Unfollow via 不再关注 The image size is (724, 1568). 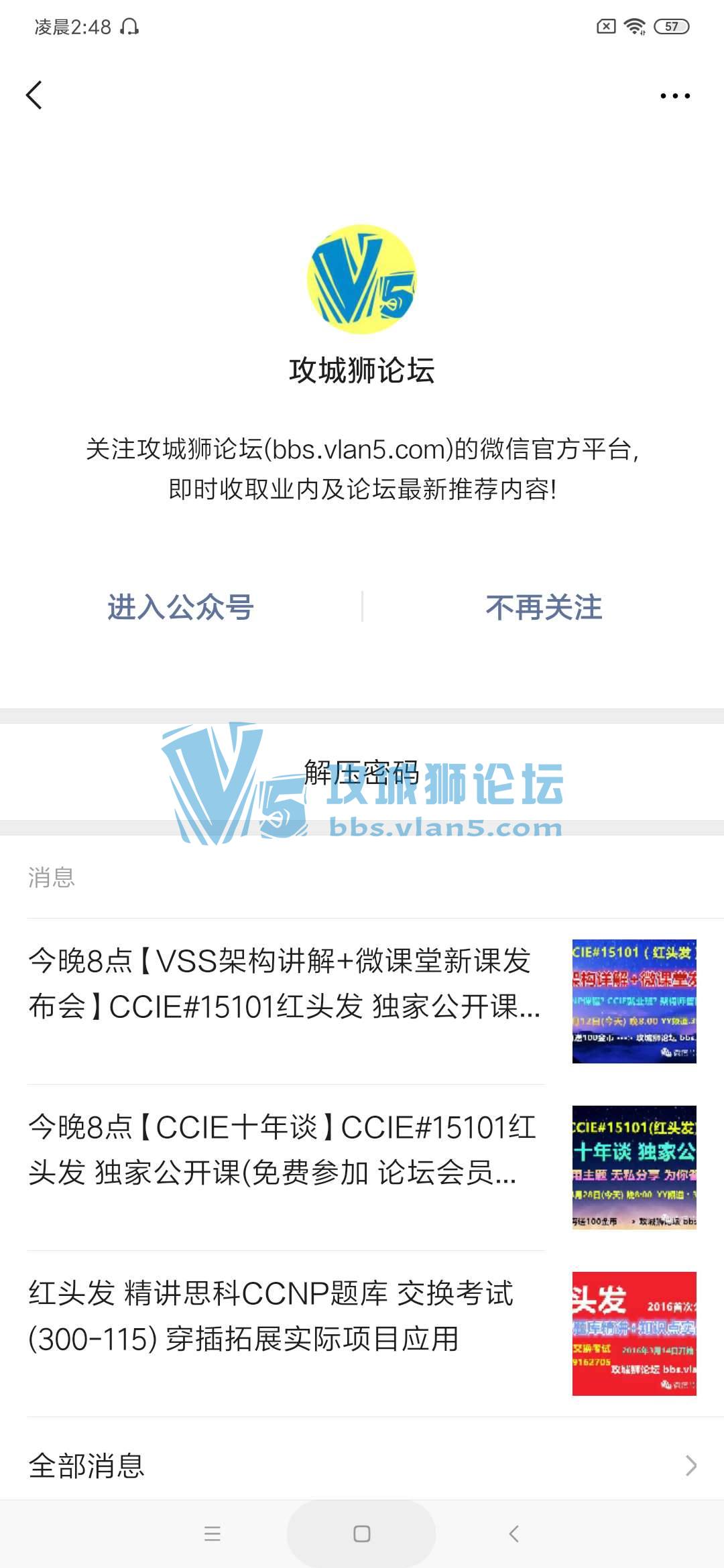(x=544, y=607)
